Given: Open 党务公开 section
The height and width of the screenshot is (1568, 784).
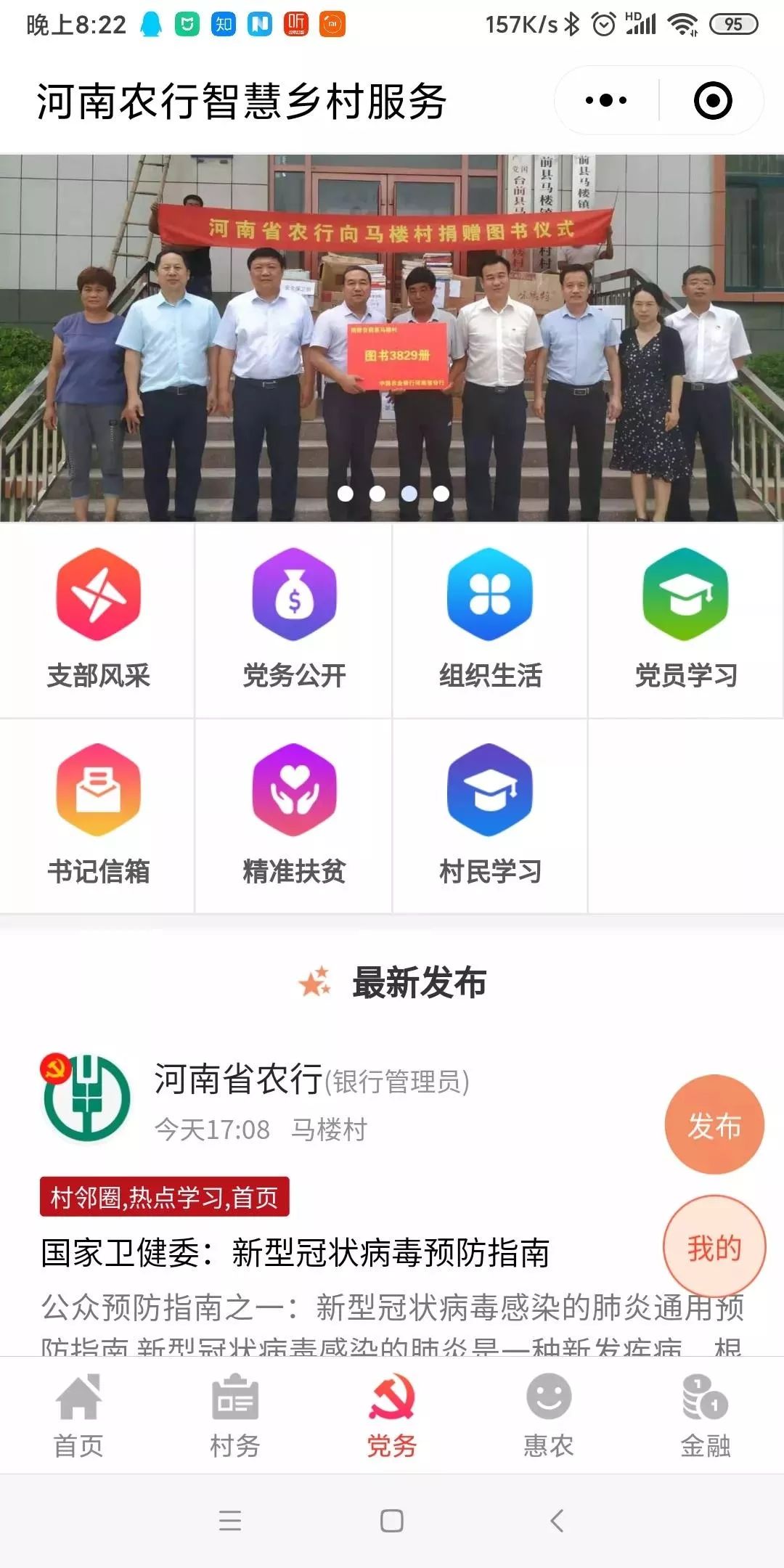Looking at the screenshot, I should coord(294,621).
